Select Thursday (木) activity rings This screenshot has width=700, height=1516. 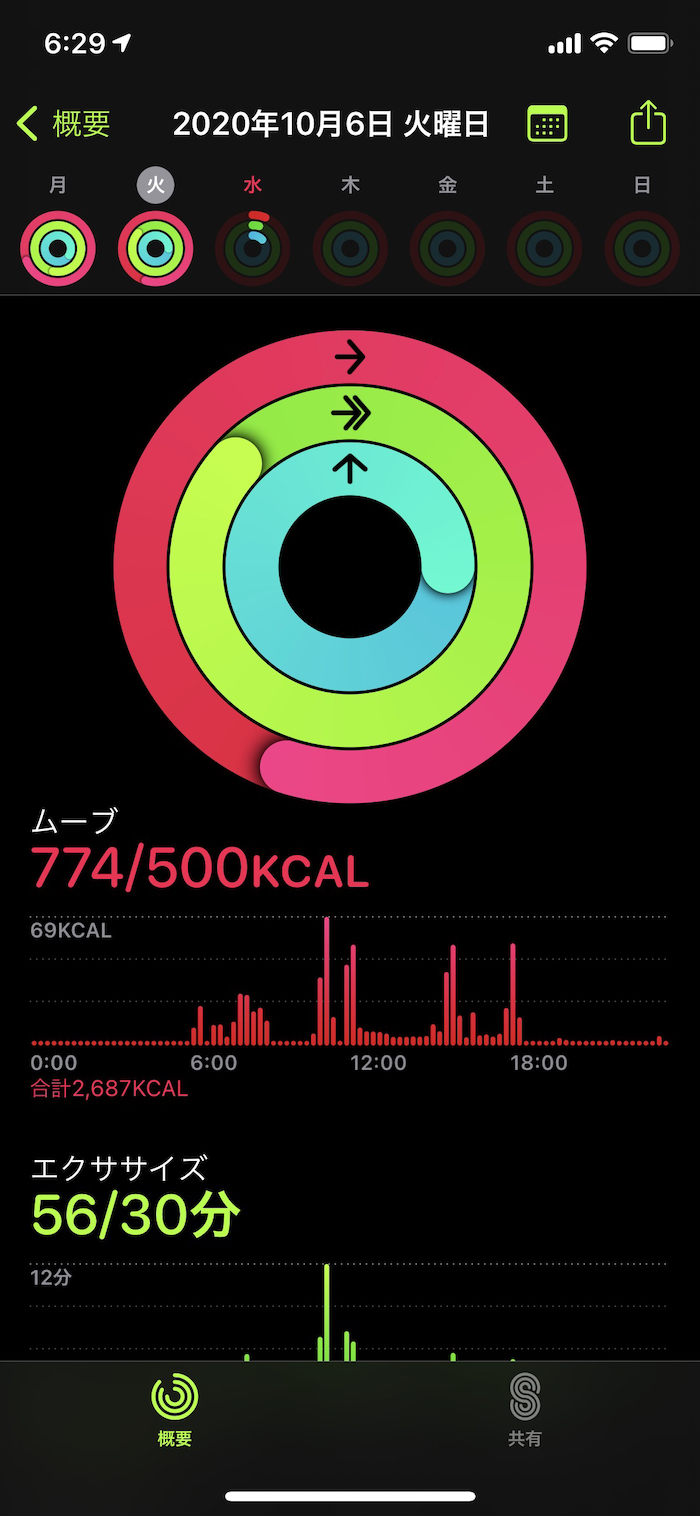click(351, 248)
